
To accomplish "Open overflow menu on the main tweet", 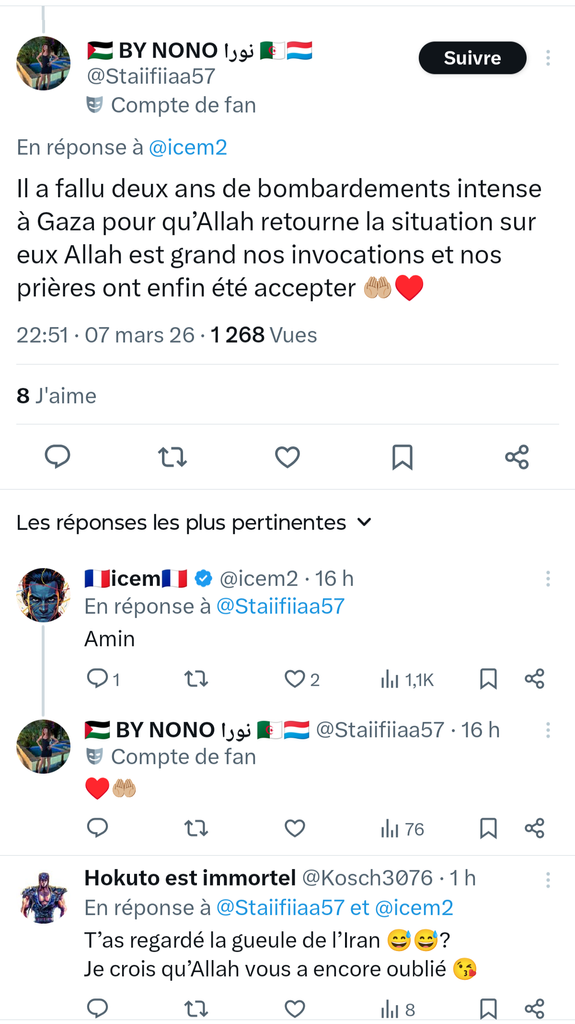I will 548,57.
